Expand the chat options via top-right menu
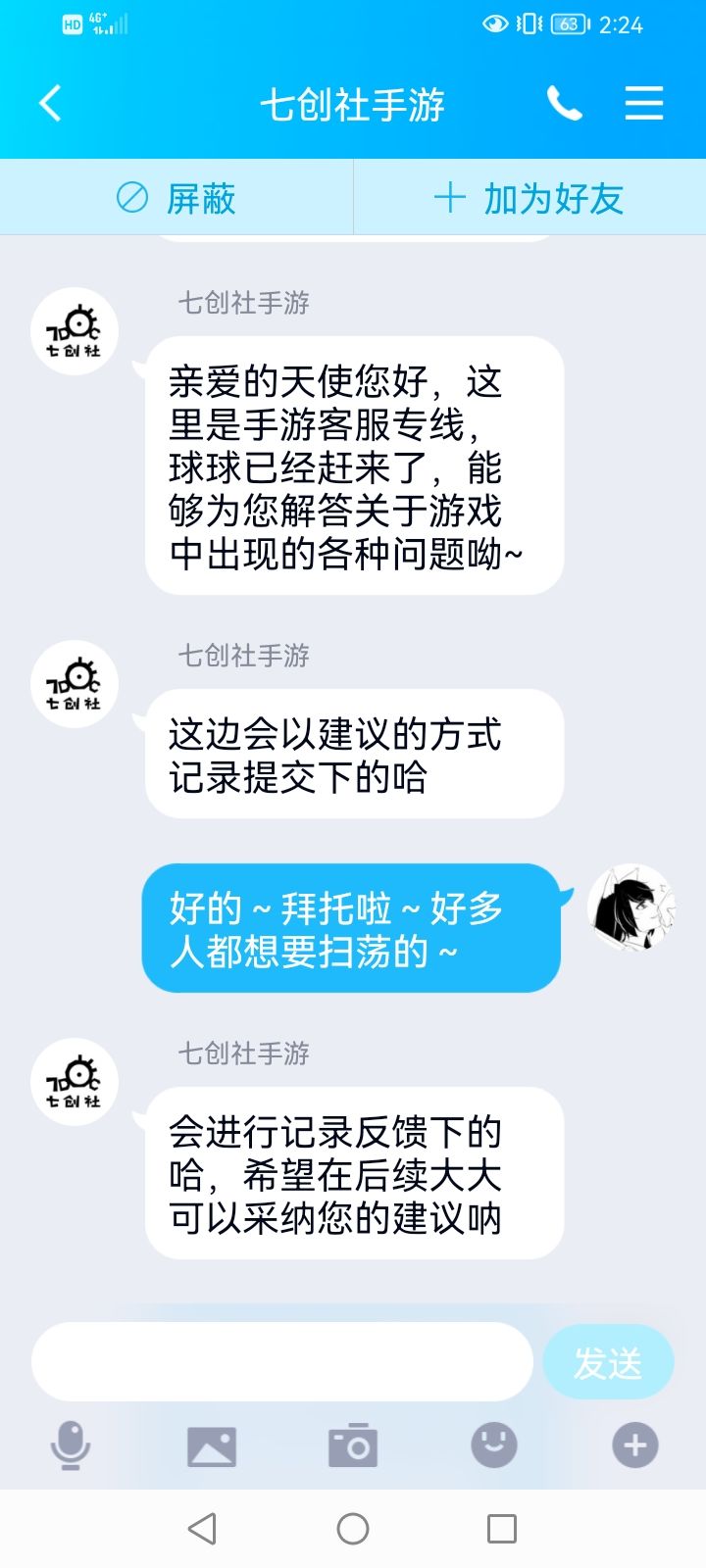 click(x=642, y=103)
